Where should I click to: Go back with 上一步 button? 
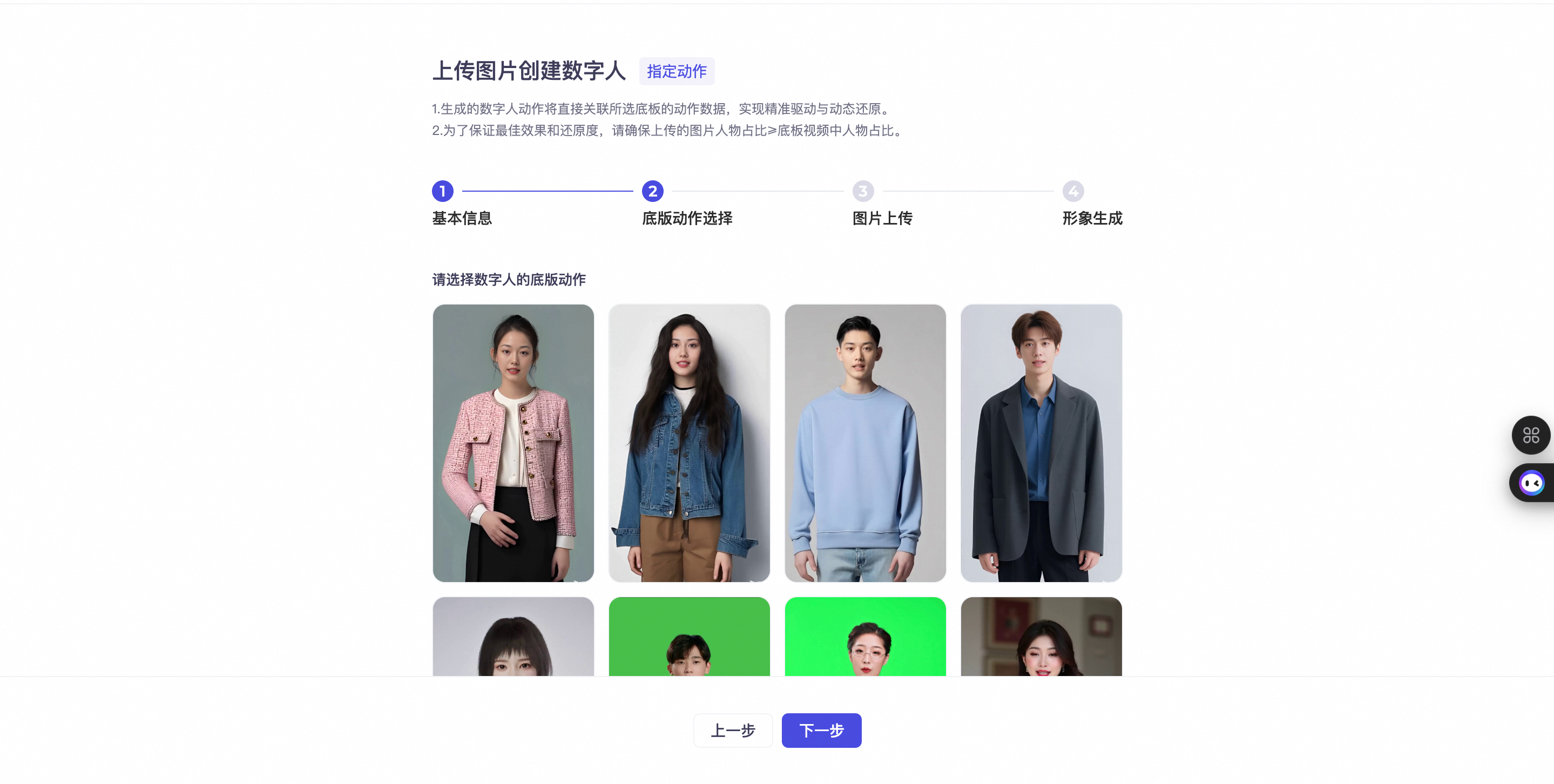point(732,731)
